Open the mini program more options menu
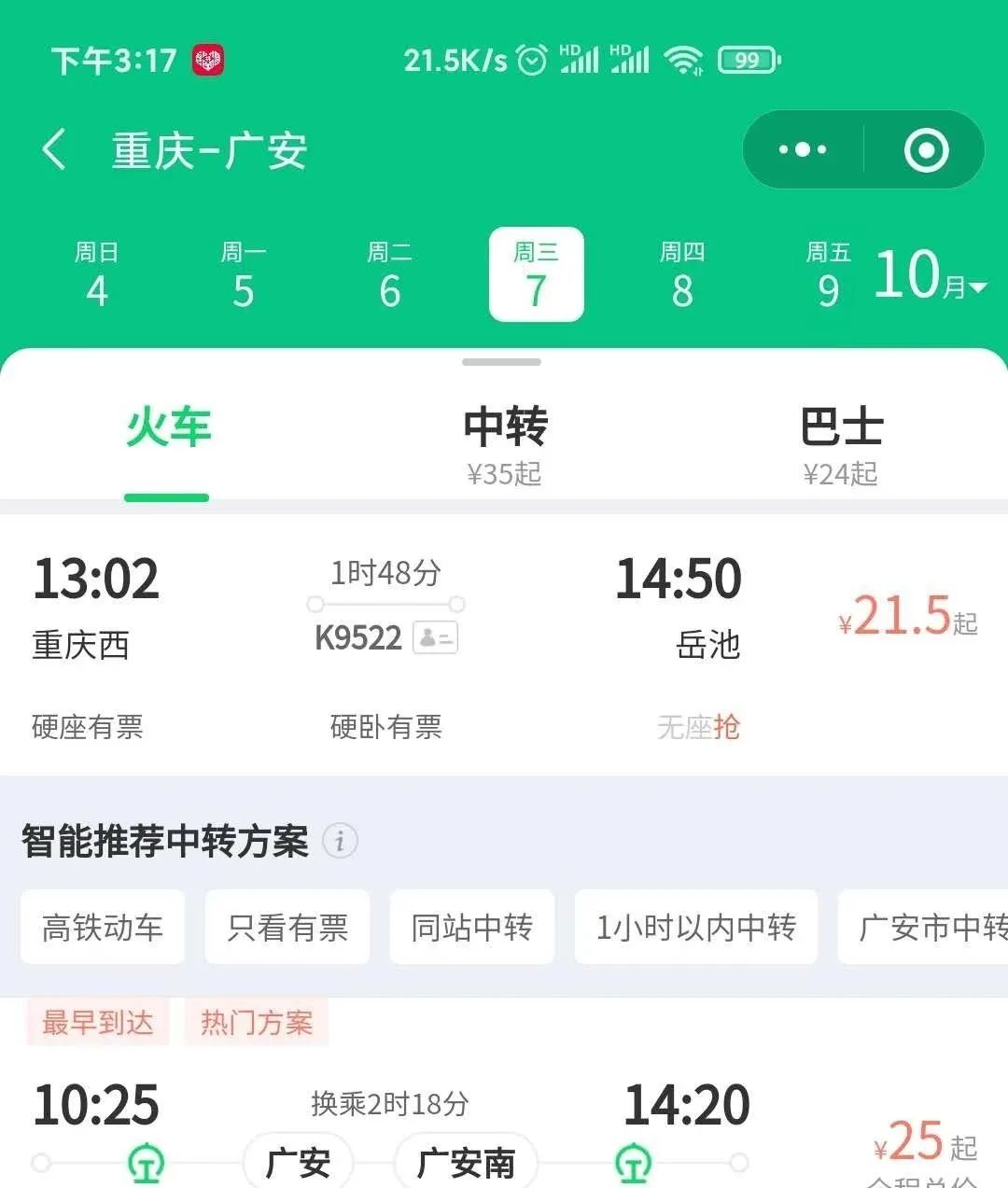Viewport: 1008px width, 1188px height. click(x=803, y=149)
